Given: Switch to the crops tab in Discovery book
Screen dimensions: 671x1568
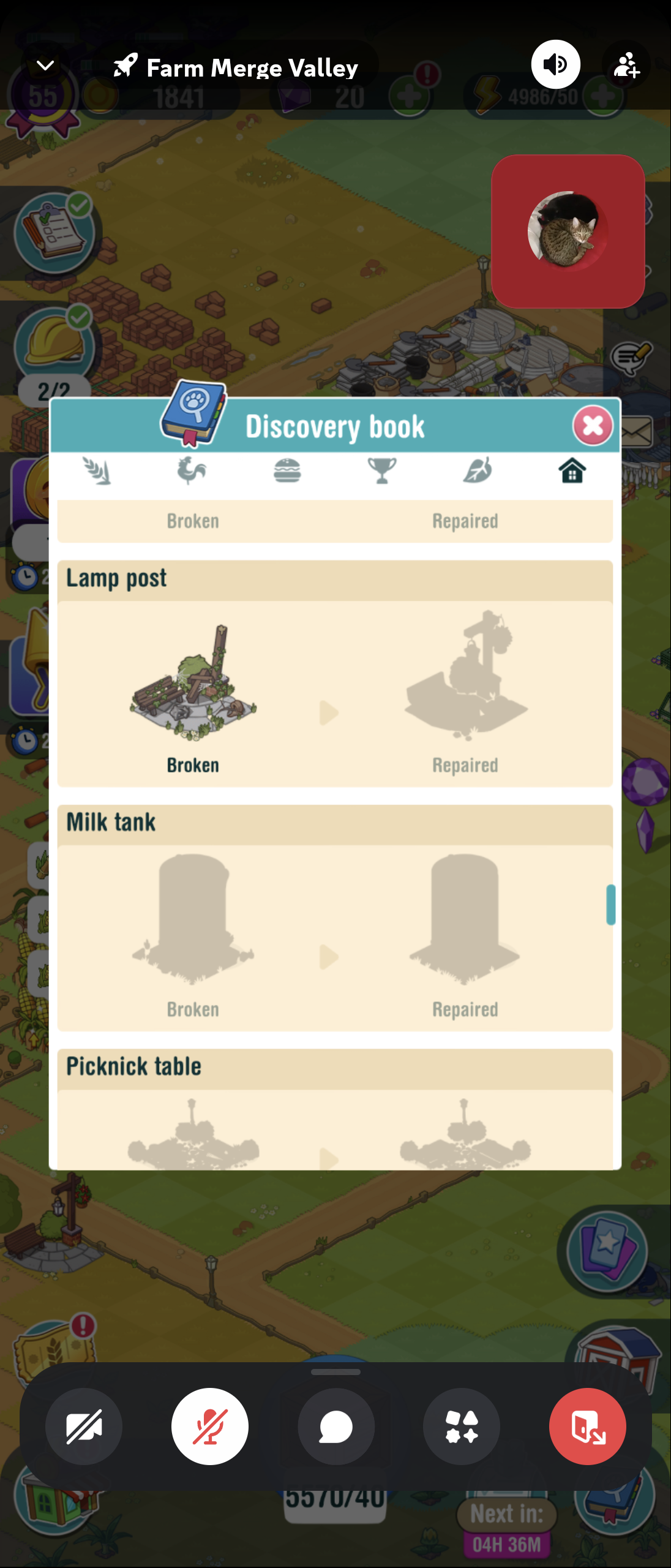Looking at the screenshot, I should click(97, 471).
